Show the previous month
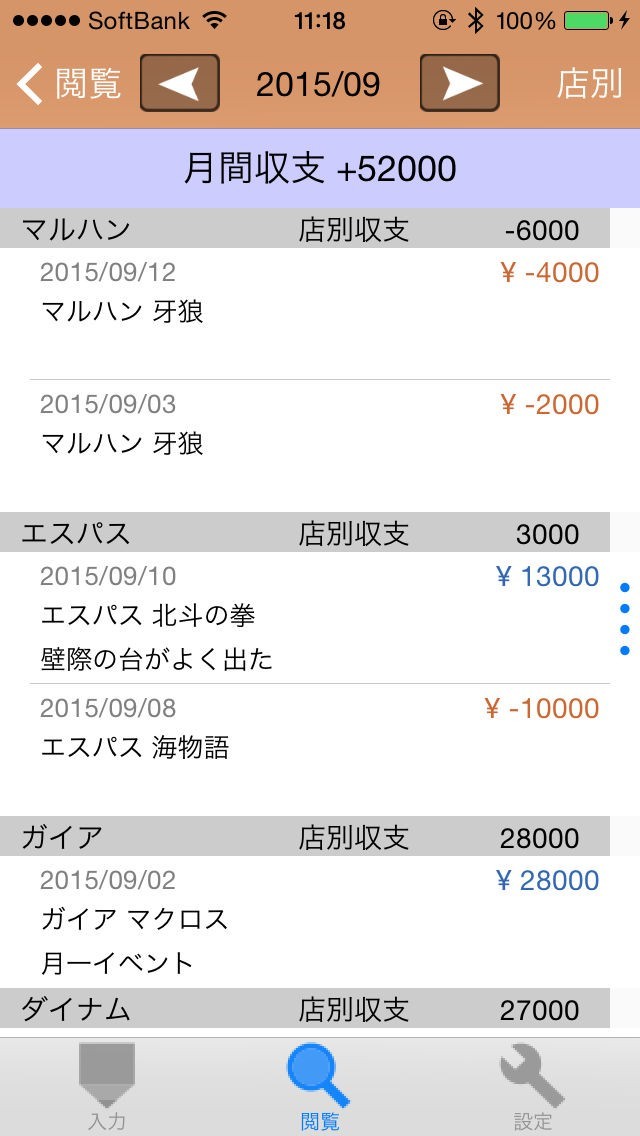The width and height of the screenshot is (640, 1136). pos(180,84)
